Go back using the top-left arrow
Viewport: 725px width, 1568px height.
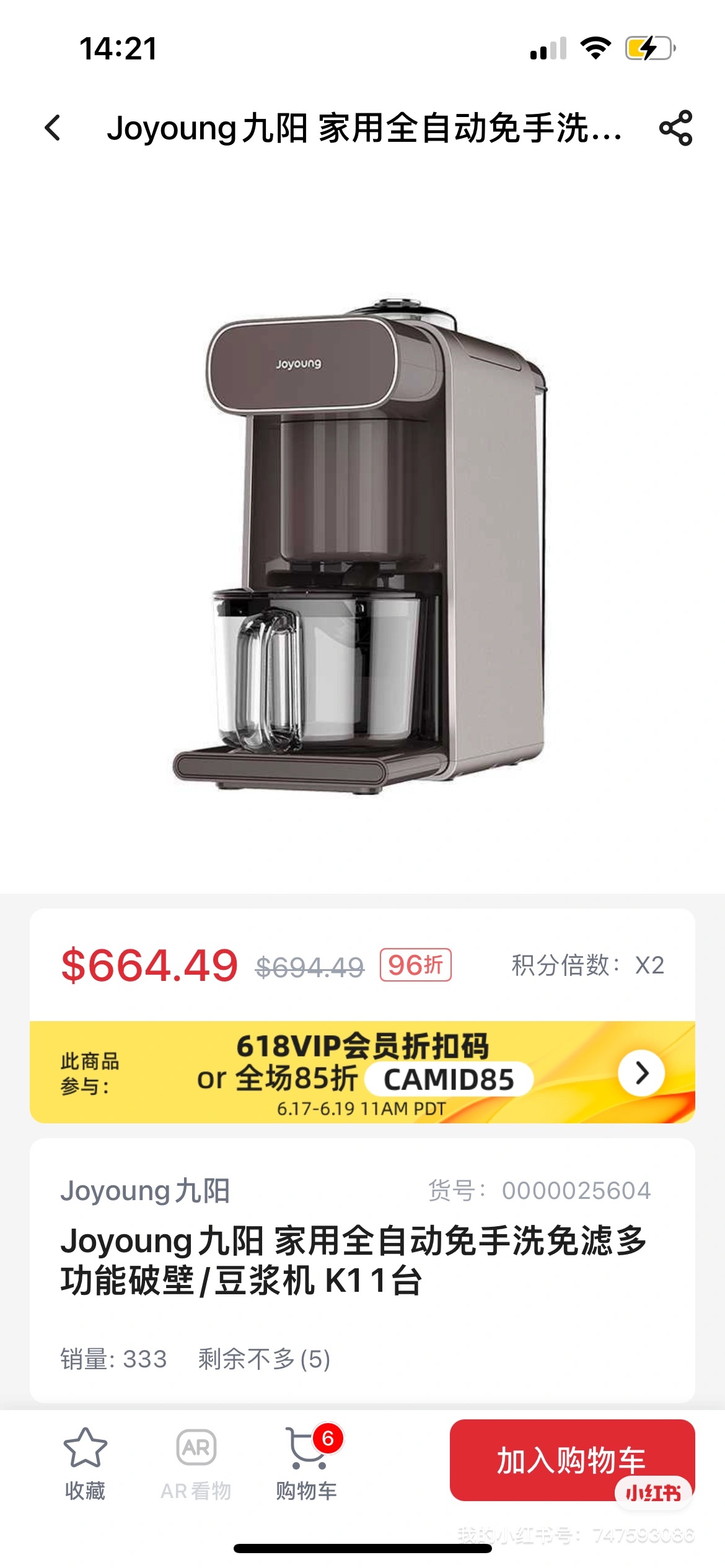[x=53, y=128]
